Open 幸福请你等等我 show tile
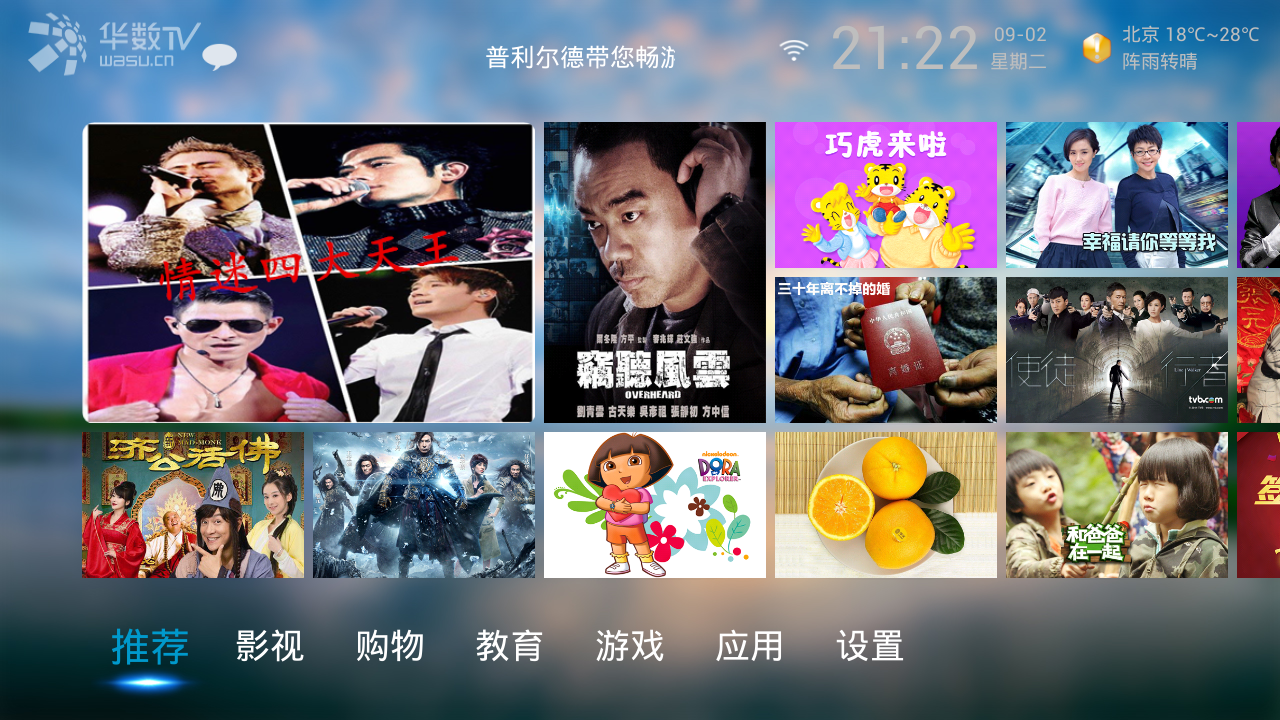 tap(1116, 195)
